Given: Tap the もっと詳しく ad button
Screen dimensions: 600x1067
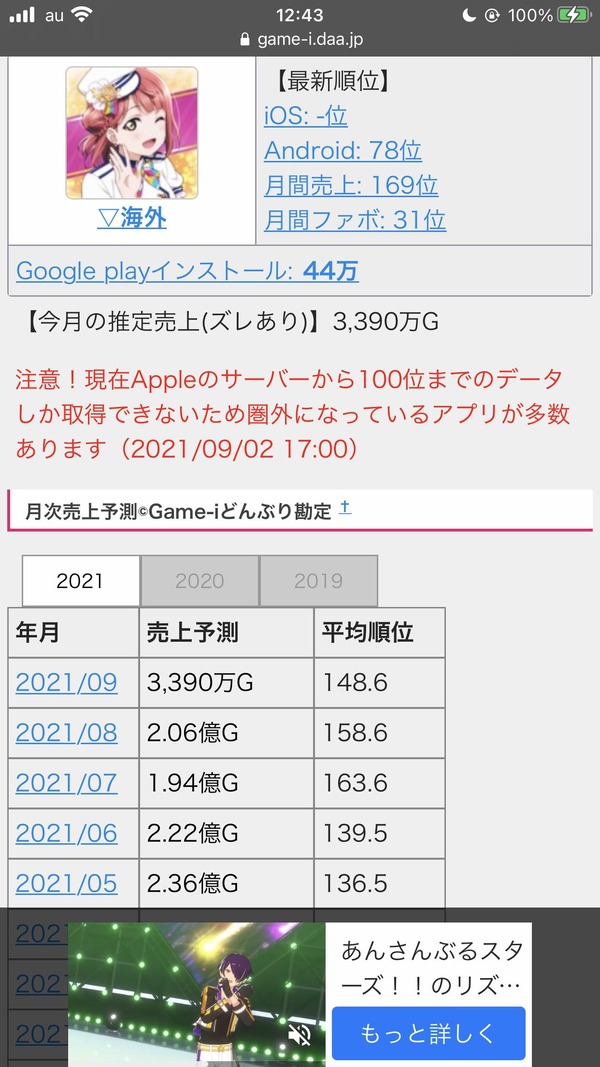Looking at the screenshot, I should [x=429, y=1034].
